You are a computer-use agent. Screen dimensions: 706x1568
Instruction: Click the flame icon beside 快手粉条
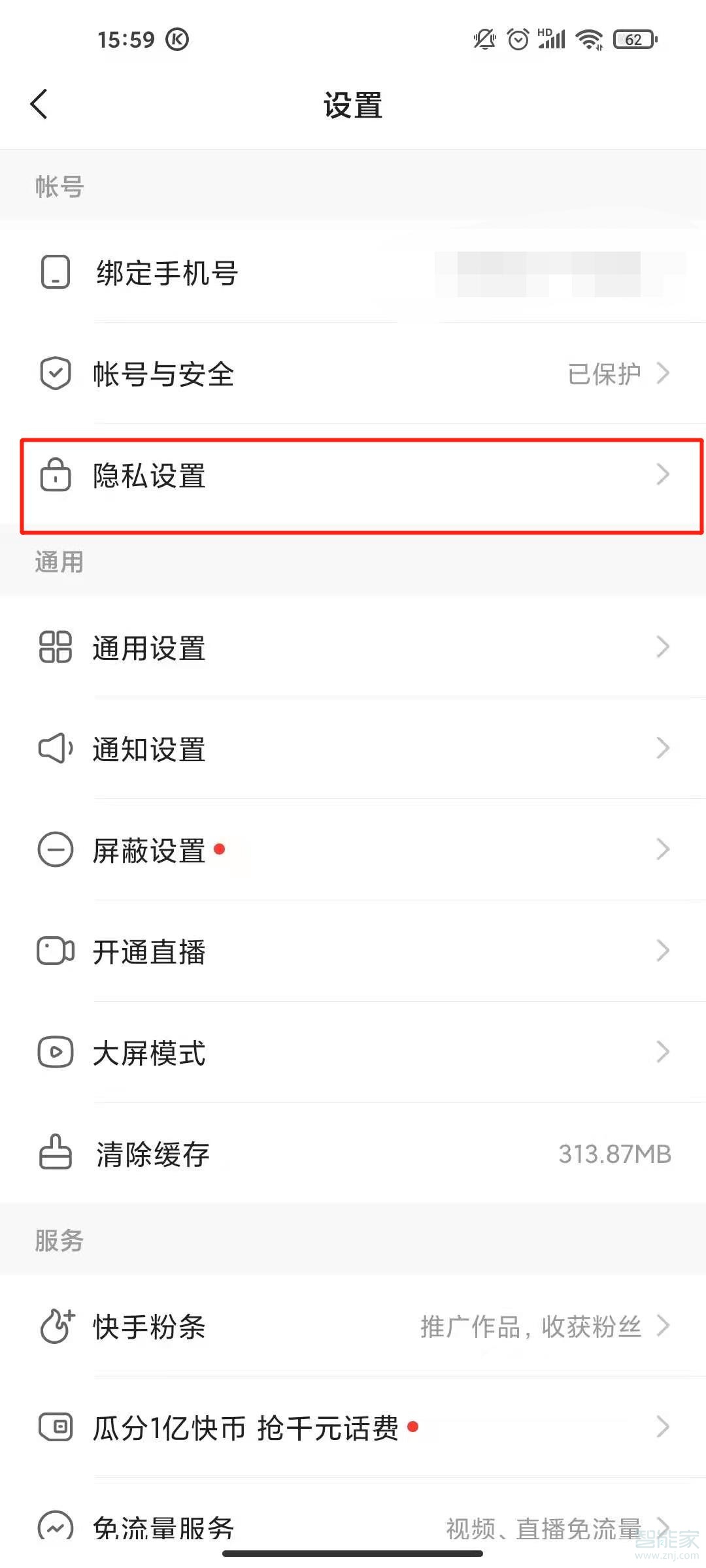point(55,1326)
